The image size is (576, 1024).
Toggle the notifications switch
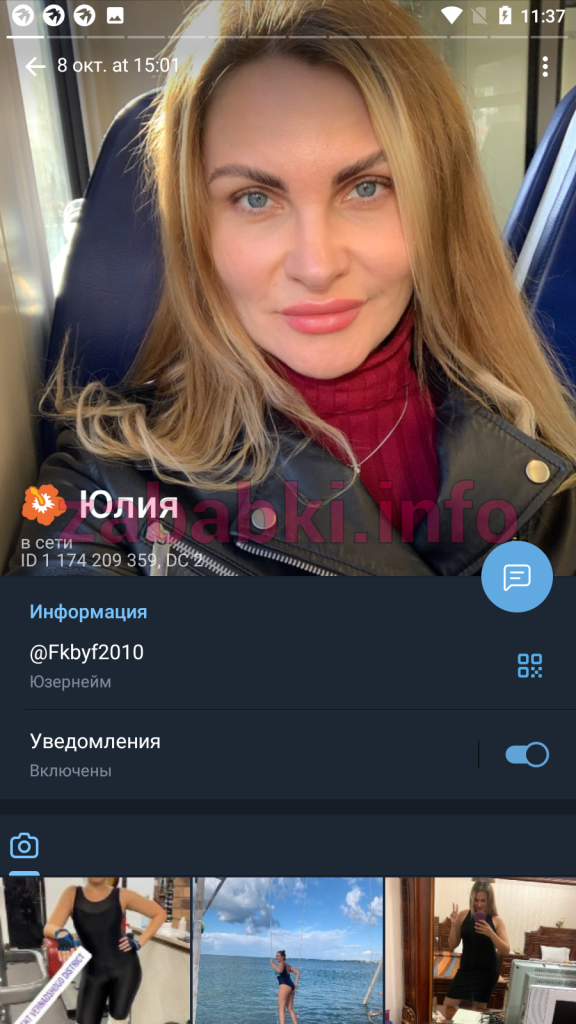527,755
